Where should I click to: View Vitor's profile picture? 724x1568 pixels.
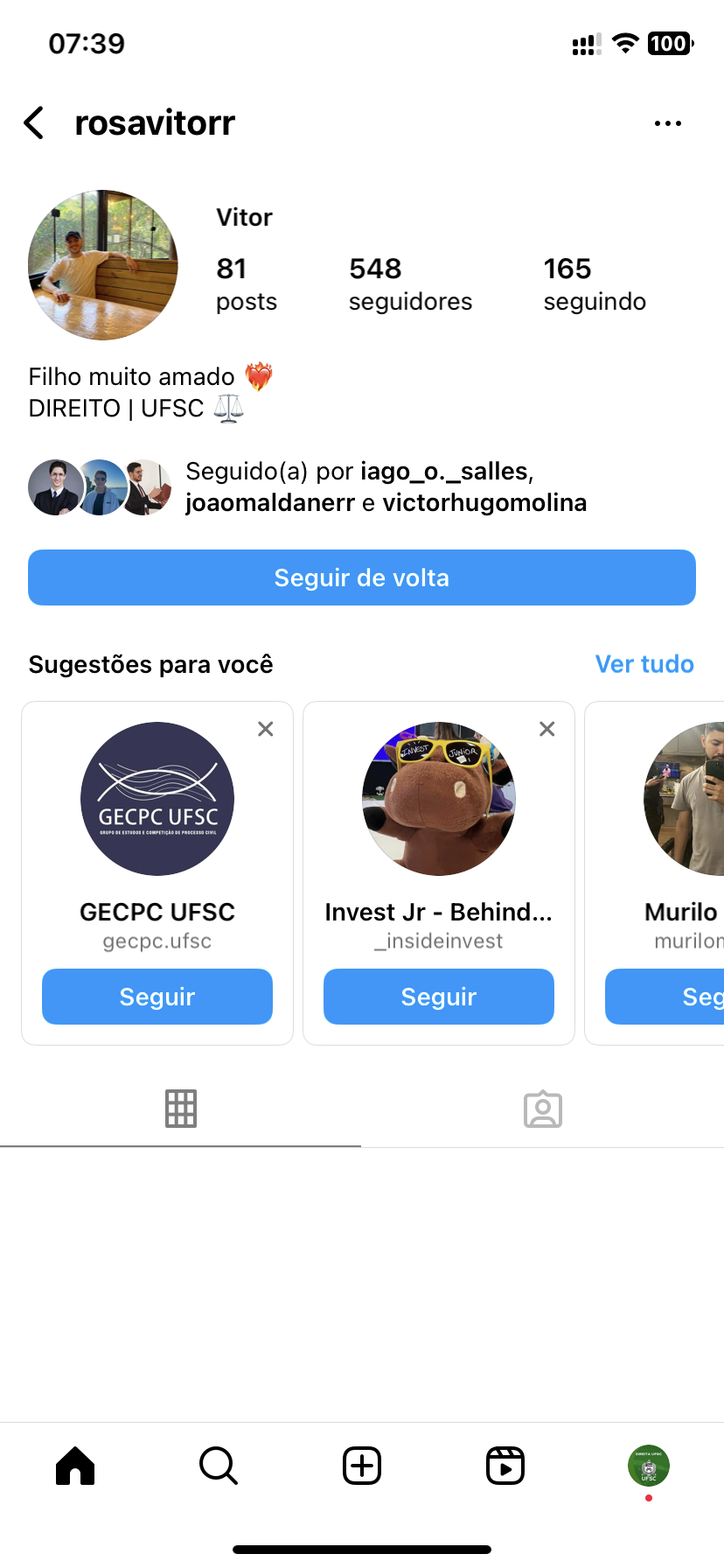pos(103,265)
